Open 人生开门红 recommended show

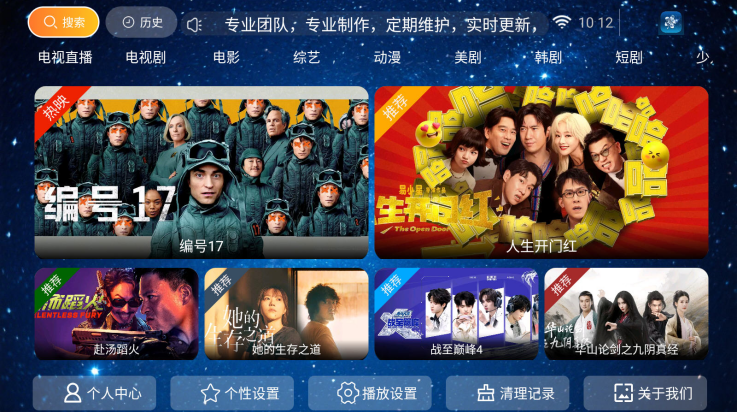point(541,172)
